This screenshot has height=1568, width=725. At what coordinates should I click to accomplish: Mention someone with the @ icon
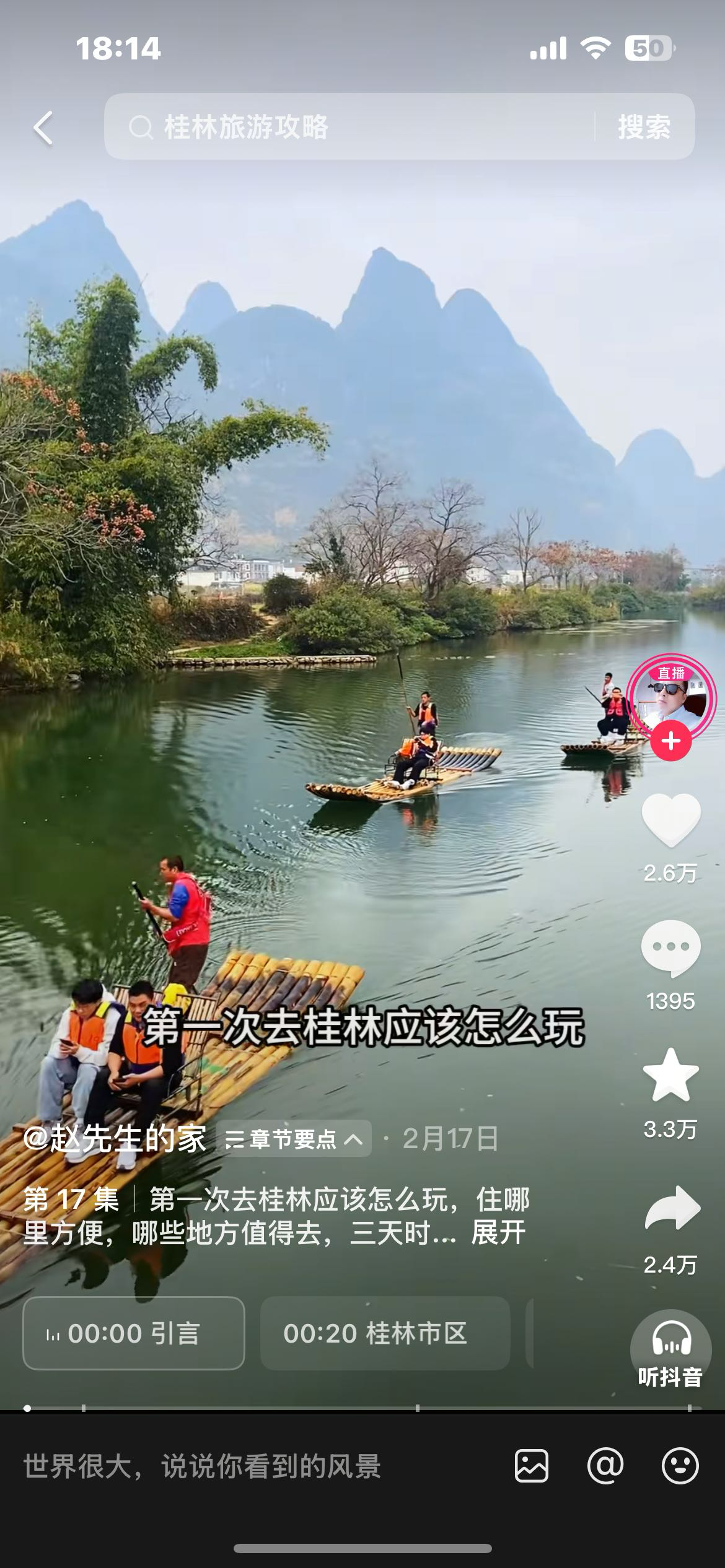[605, 1466]
